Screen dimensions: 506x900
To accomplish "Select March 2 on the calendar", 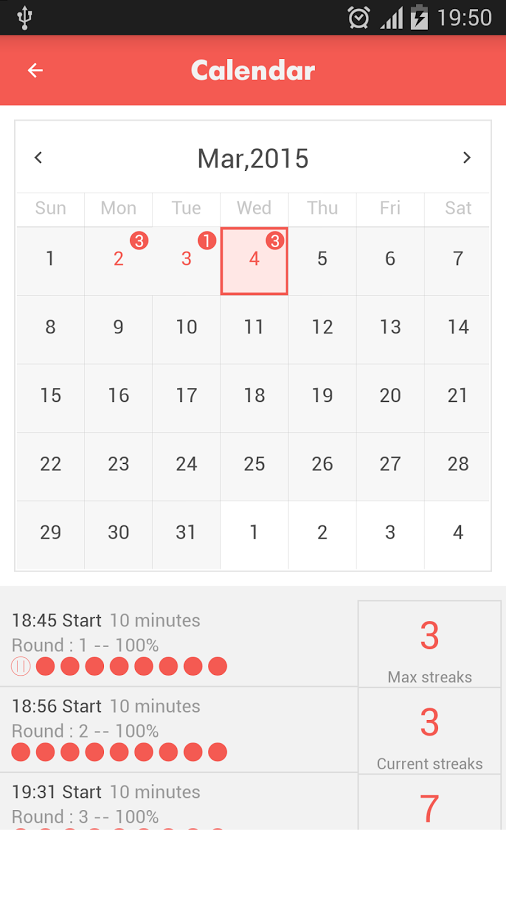I will pos(118,261).
